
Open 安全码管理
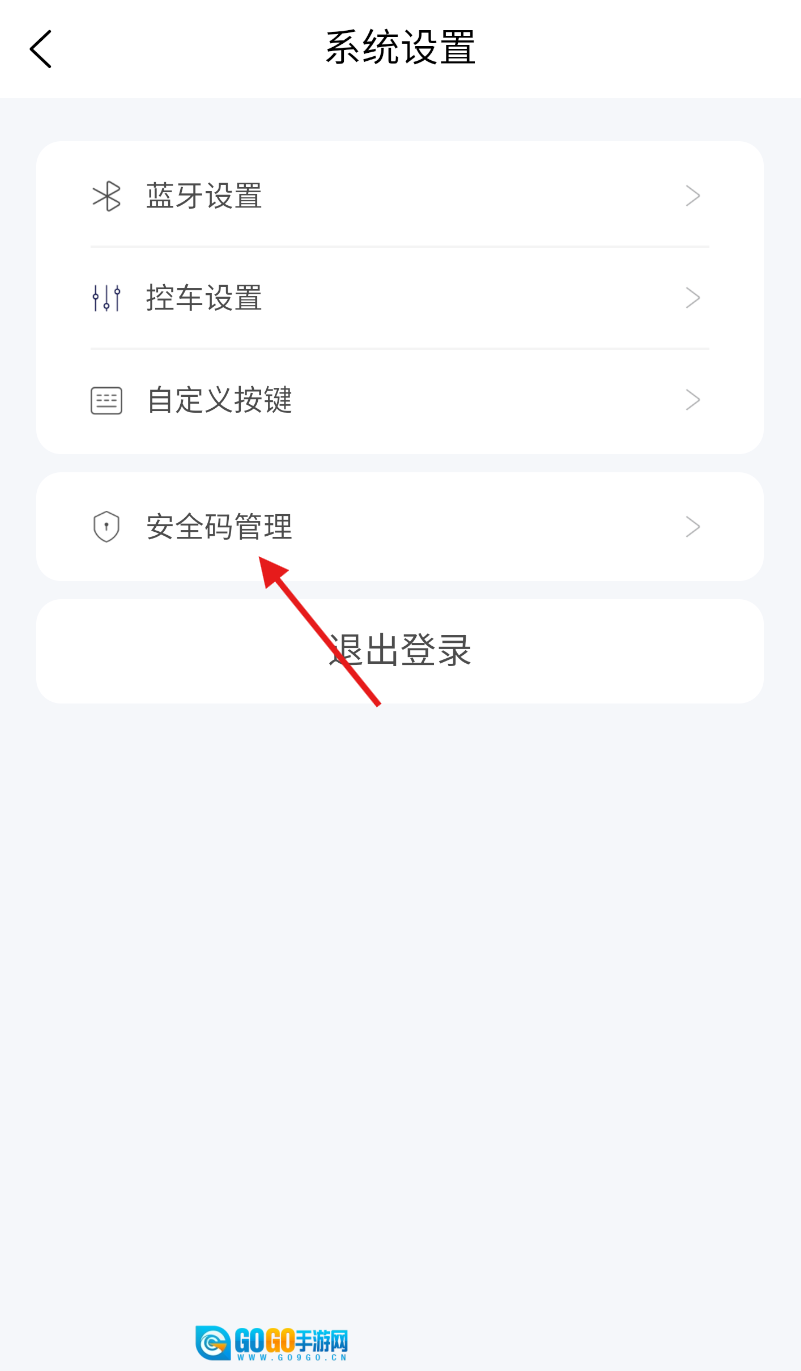point(399,527)
